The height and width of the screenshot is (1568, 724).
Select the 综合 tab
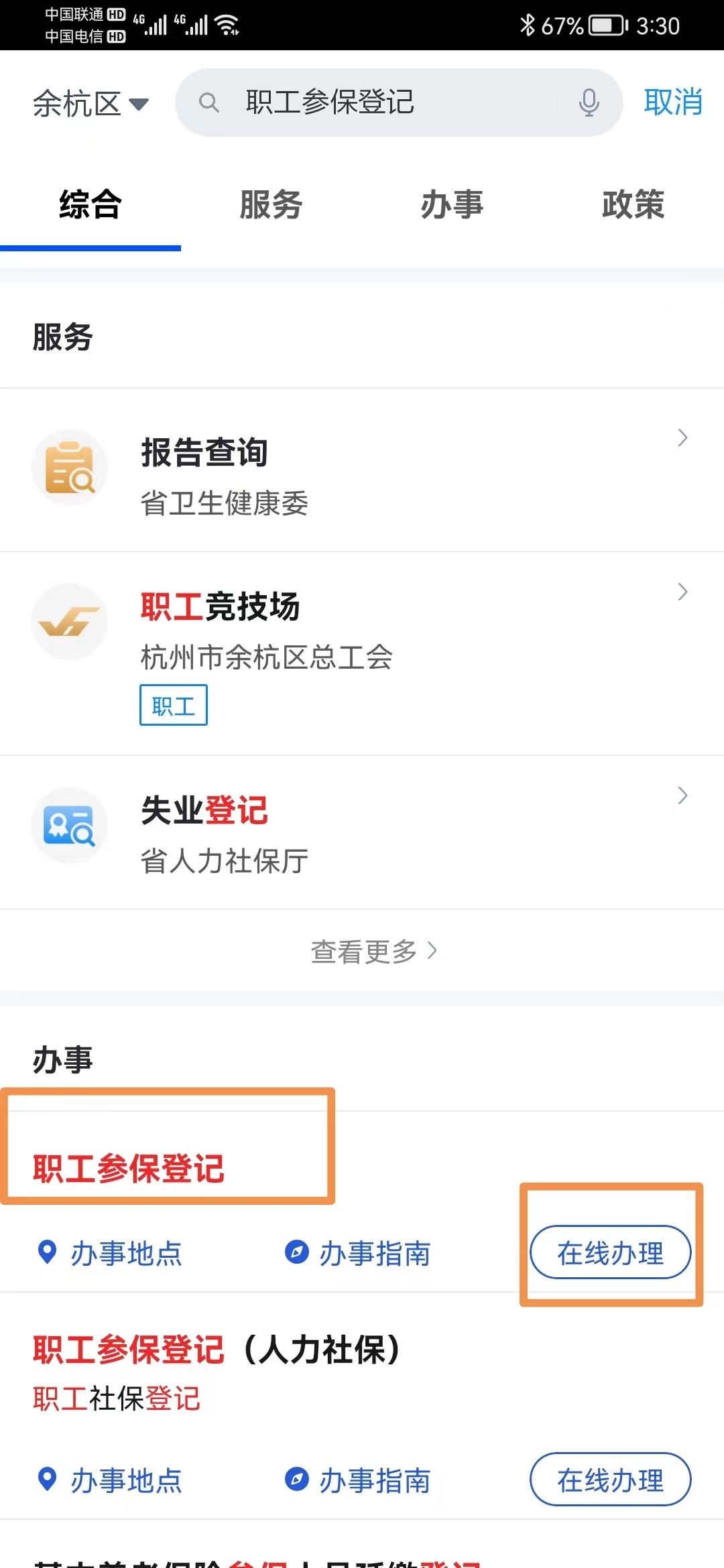click(x=90, y=204)
